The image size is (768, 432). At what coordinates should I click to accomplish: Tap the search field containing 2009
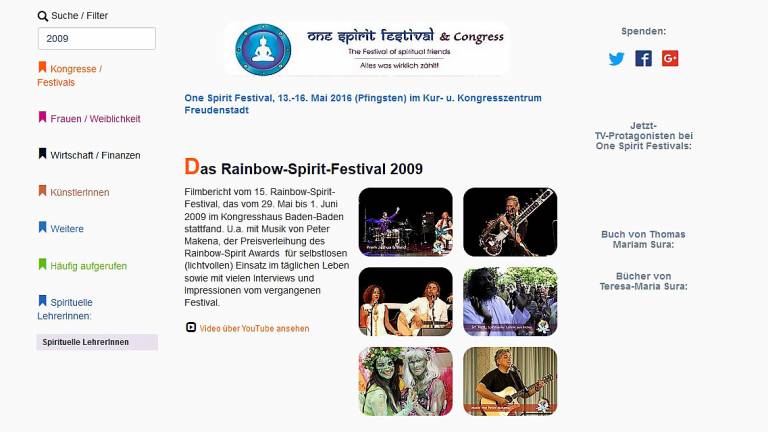point(96,38)
